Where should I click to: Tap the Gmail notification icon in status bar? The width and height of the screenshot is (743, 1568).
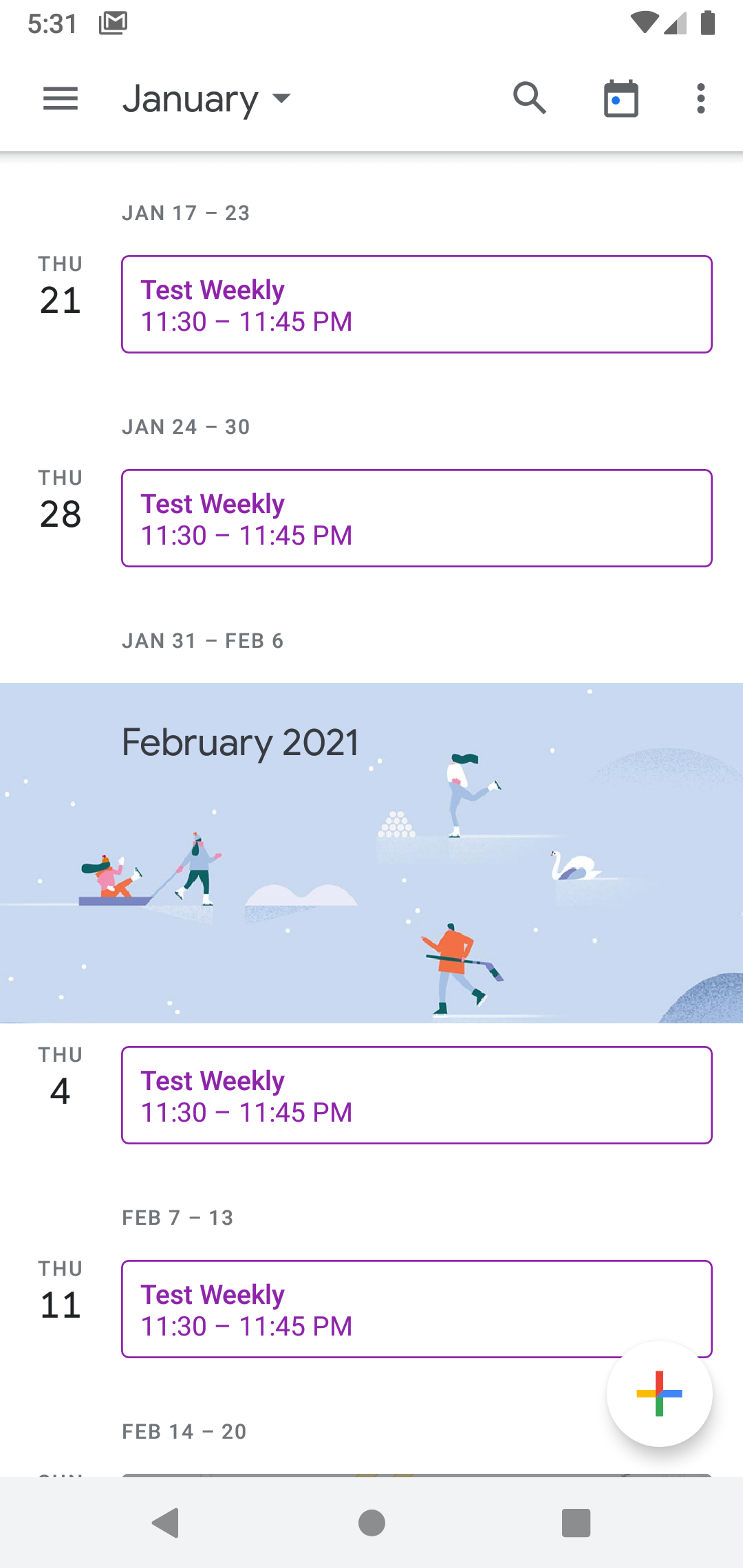coord(114,23)
